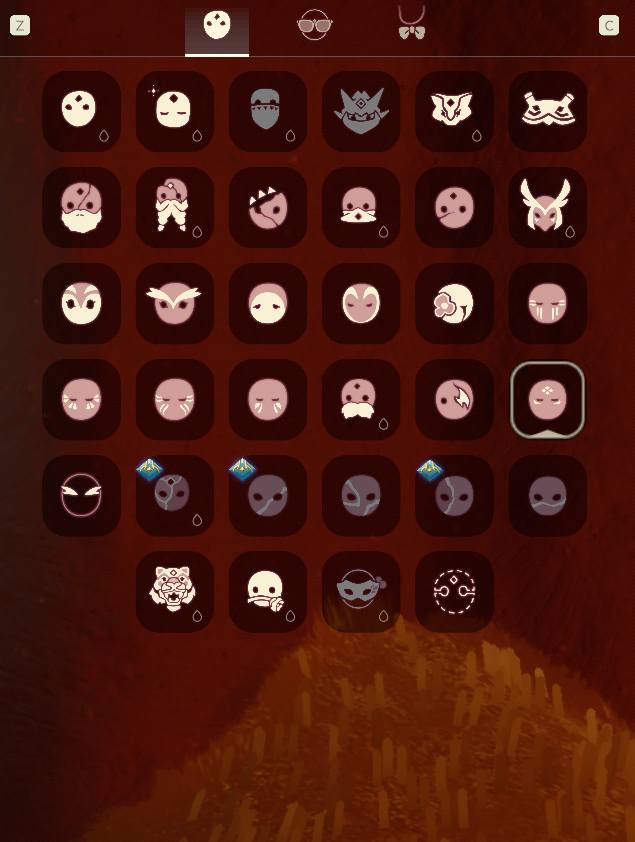Select the spiked crown demon mask
The height and width of the screenshot is (842, 635).
(361, 111)
